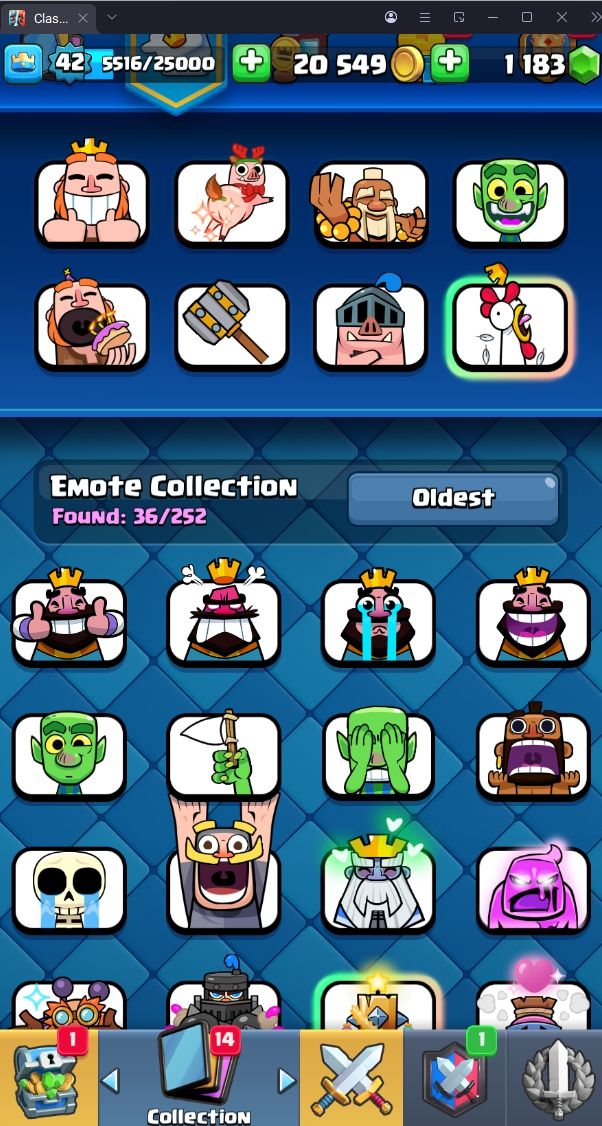Pick the pink elixir blob emote
The height and width of the screenshot is (1126, 602).
click(x=533, y=889)
